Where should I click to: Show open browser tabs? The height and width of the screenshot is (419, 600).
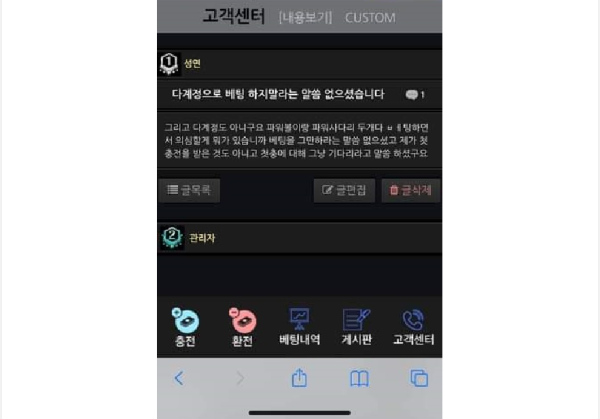(x=419, y=379)
